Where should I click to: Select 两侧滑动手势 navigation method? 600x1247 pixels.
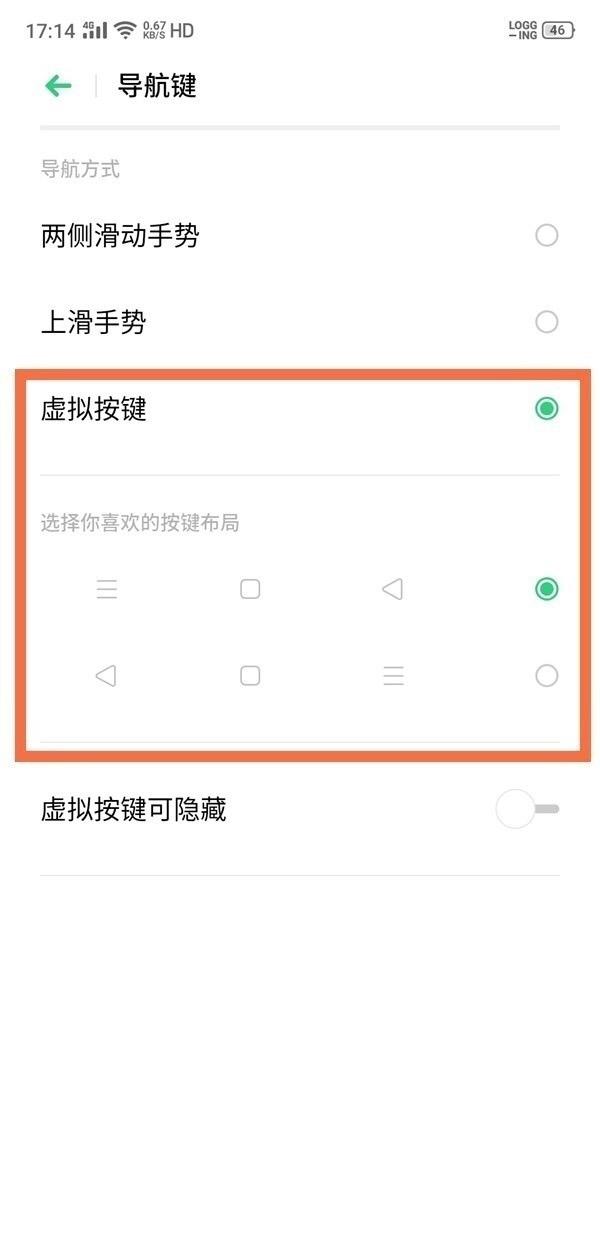(300, 236)
